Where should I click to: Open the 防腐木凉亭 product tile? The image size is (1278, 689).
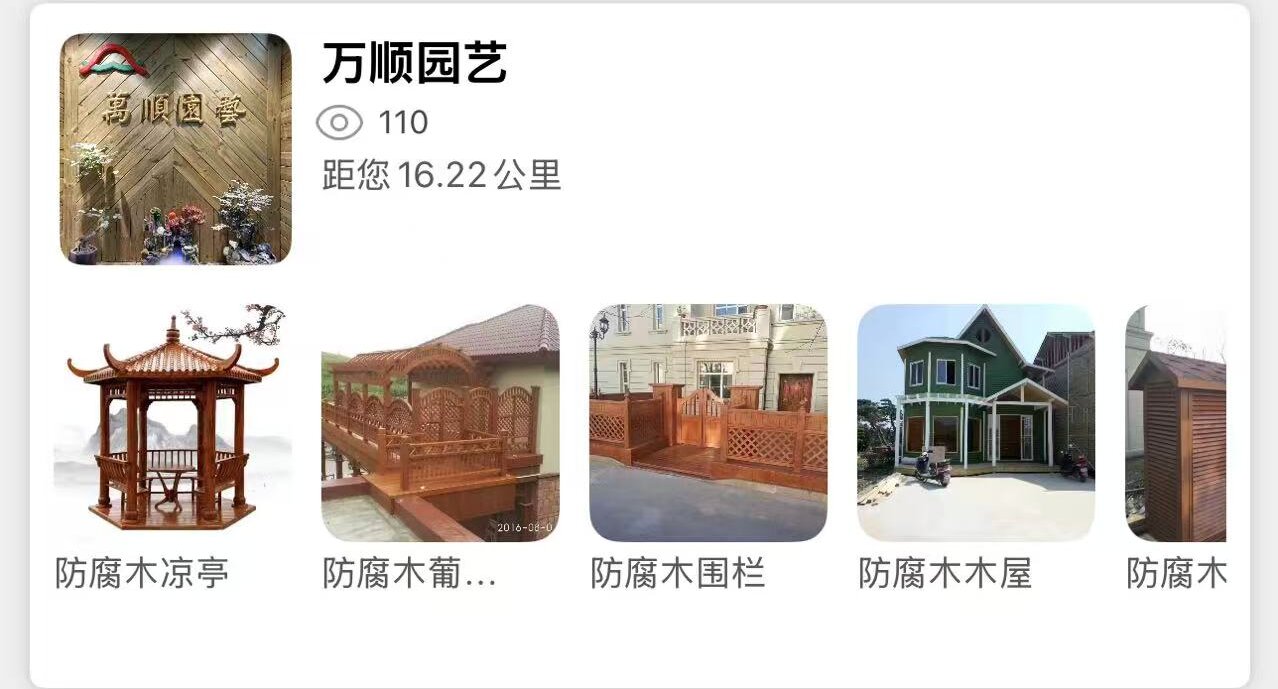coord(172,423)
